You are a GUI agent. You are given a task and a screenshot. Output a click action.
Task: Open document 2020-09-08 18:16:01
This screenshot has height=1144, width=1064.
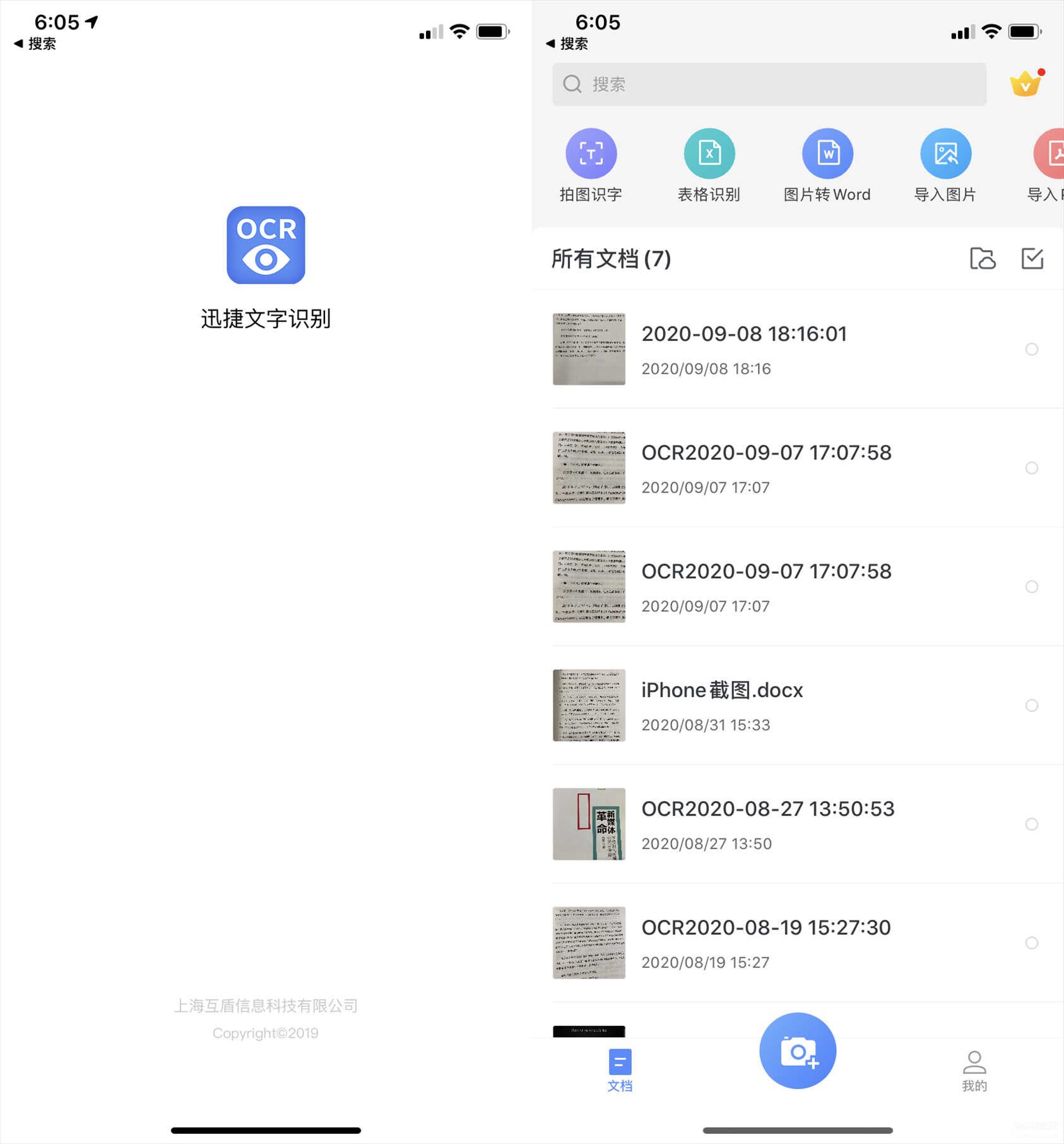coord(743,349)
